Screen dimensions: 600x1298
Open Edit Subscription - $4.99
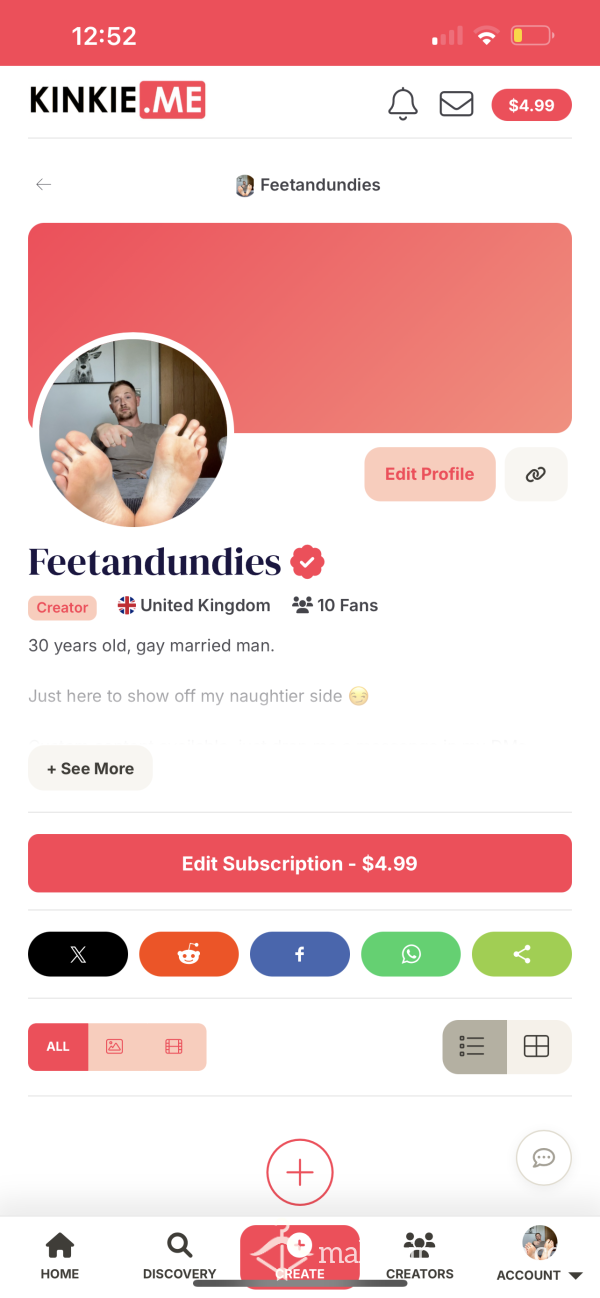(300, 863)
